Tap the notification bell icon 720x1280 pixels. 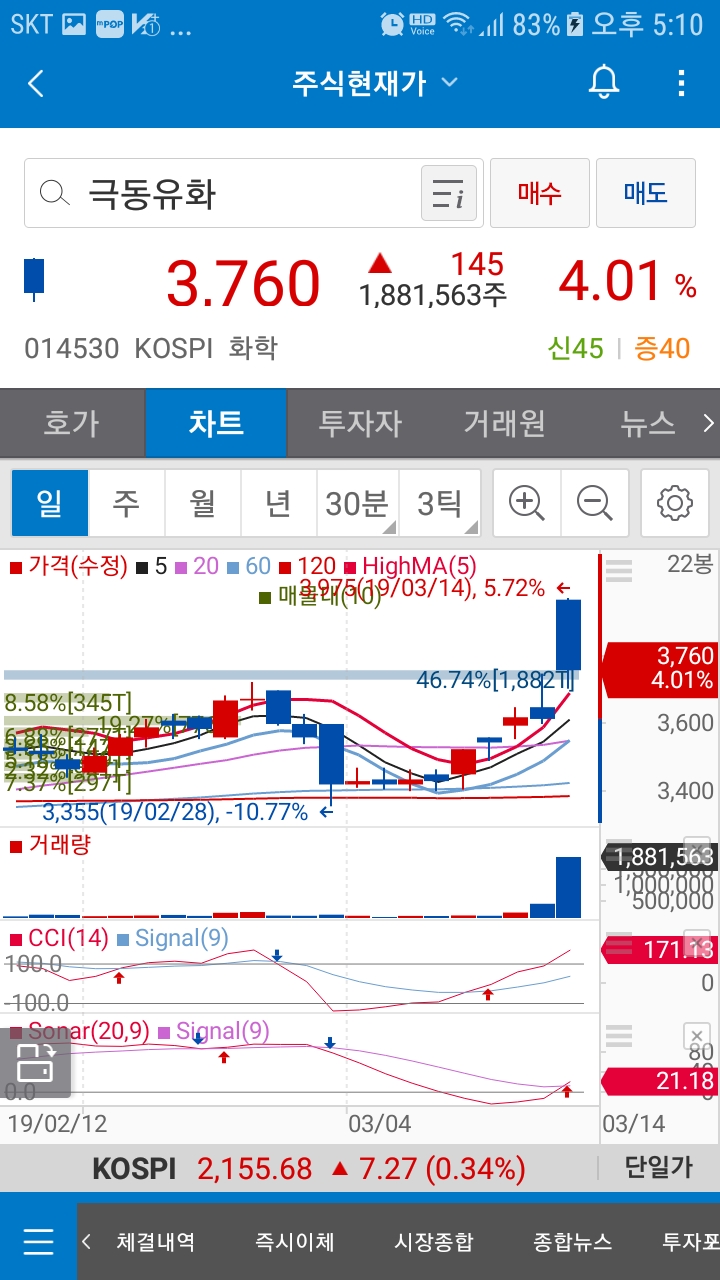[x=604, y=84]
